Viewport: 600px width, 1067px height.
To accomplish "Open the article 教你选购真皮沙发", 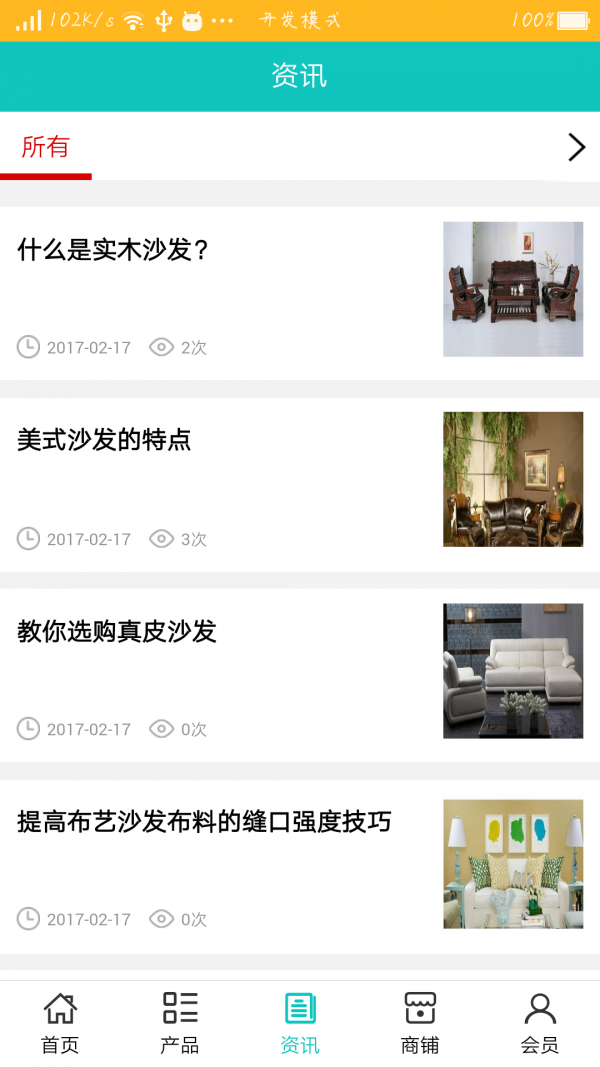I will point(117,631).
